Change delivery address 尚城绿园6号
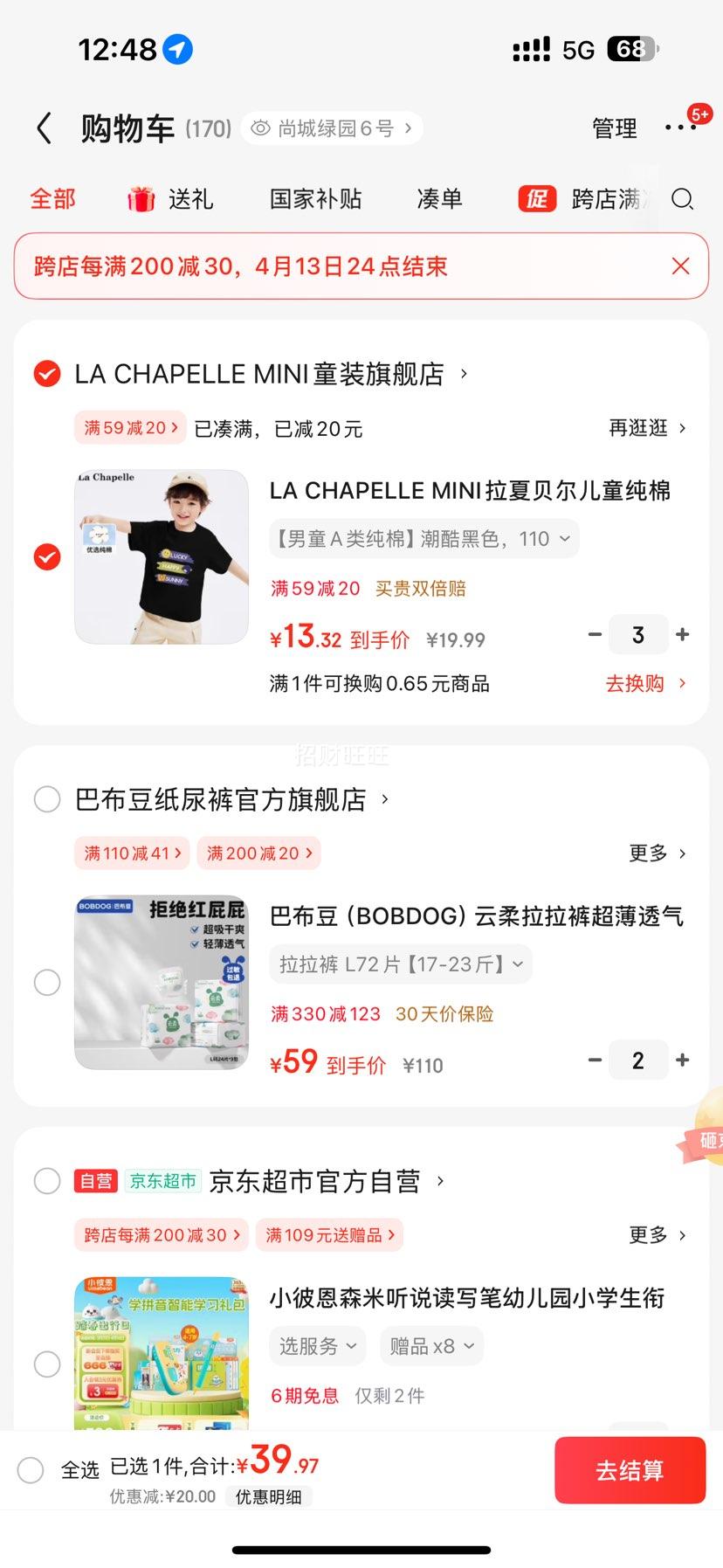The width and height of the screenshot is (723, 1568). click(x=333, y=128)
